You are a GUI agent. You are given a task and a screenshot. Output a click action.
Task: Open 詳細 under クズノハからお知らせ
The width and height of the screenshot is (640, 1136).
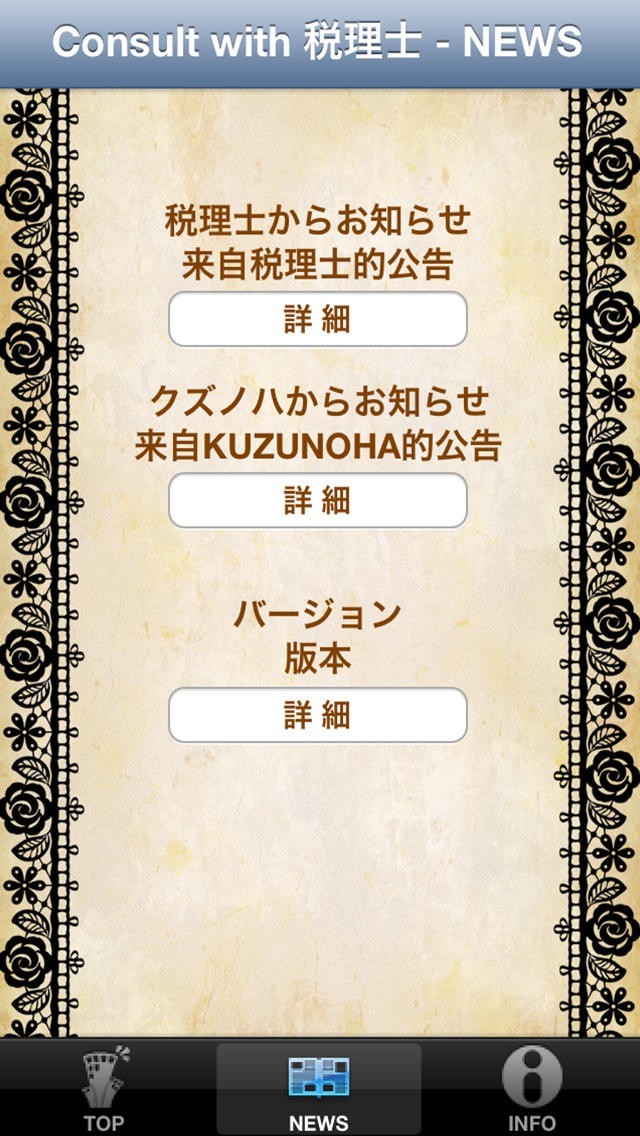coord(317,501)
